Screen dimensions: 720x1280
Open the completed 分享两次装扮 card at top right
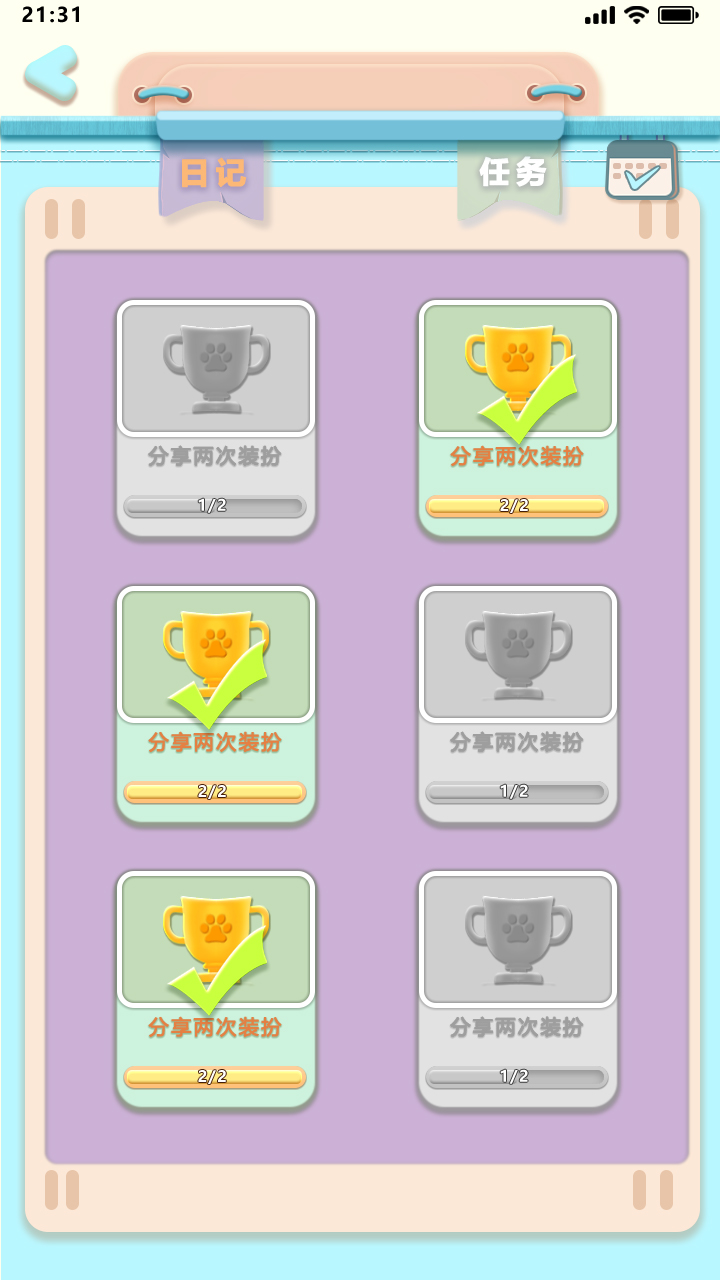(x=517, y=415)
